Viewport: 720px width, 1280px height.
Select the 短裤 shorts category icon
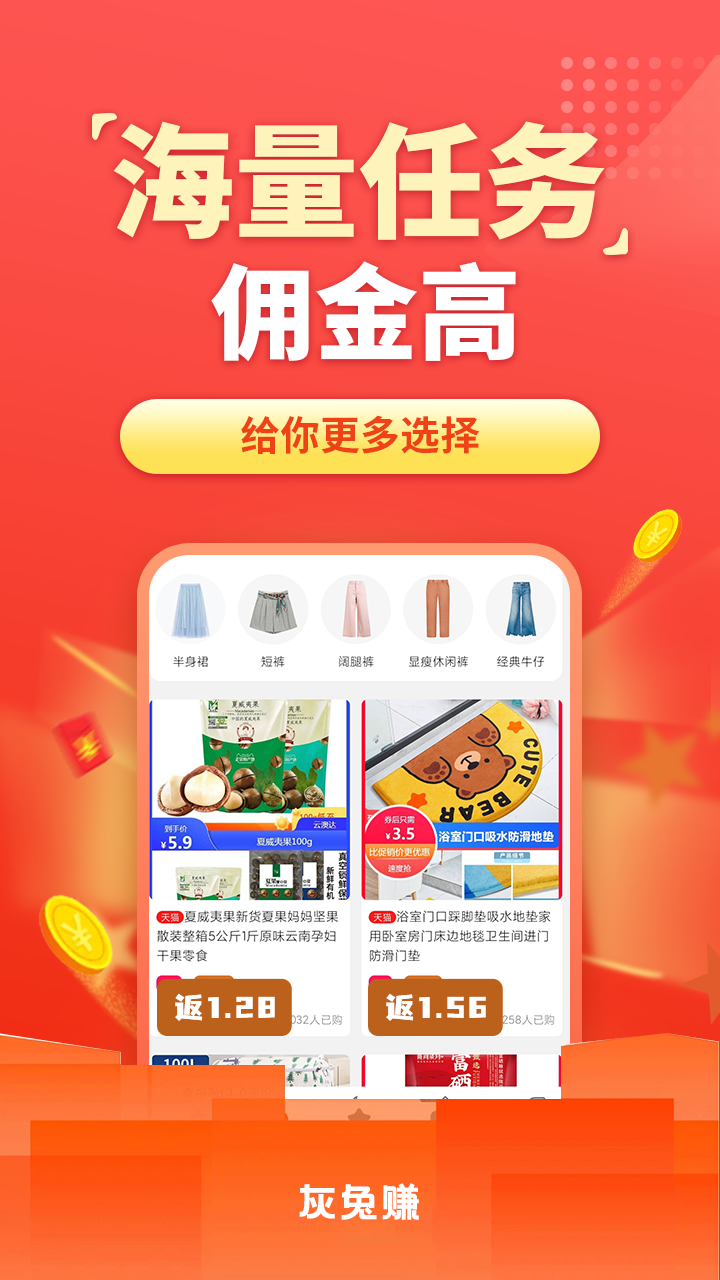(x=272, y=610)
